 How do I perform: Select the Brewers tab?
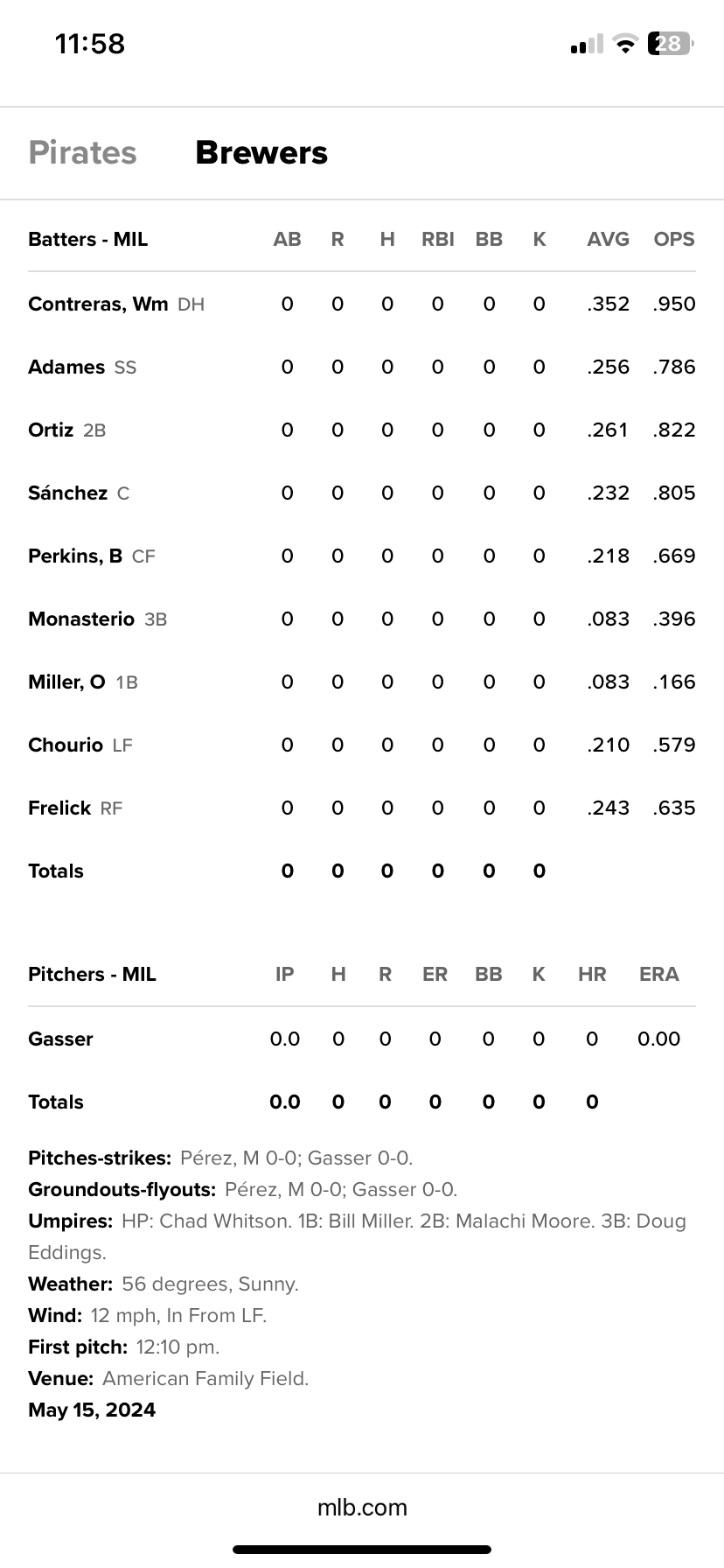pyautogui.click(x=261, y=152)
